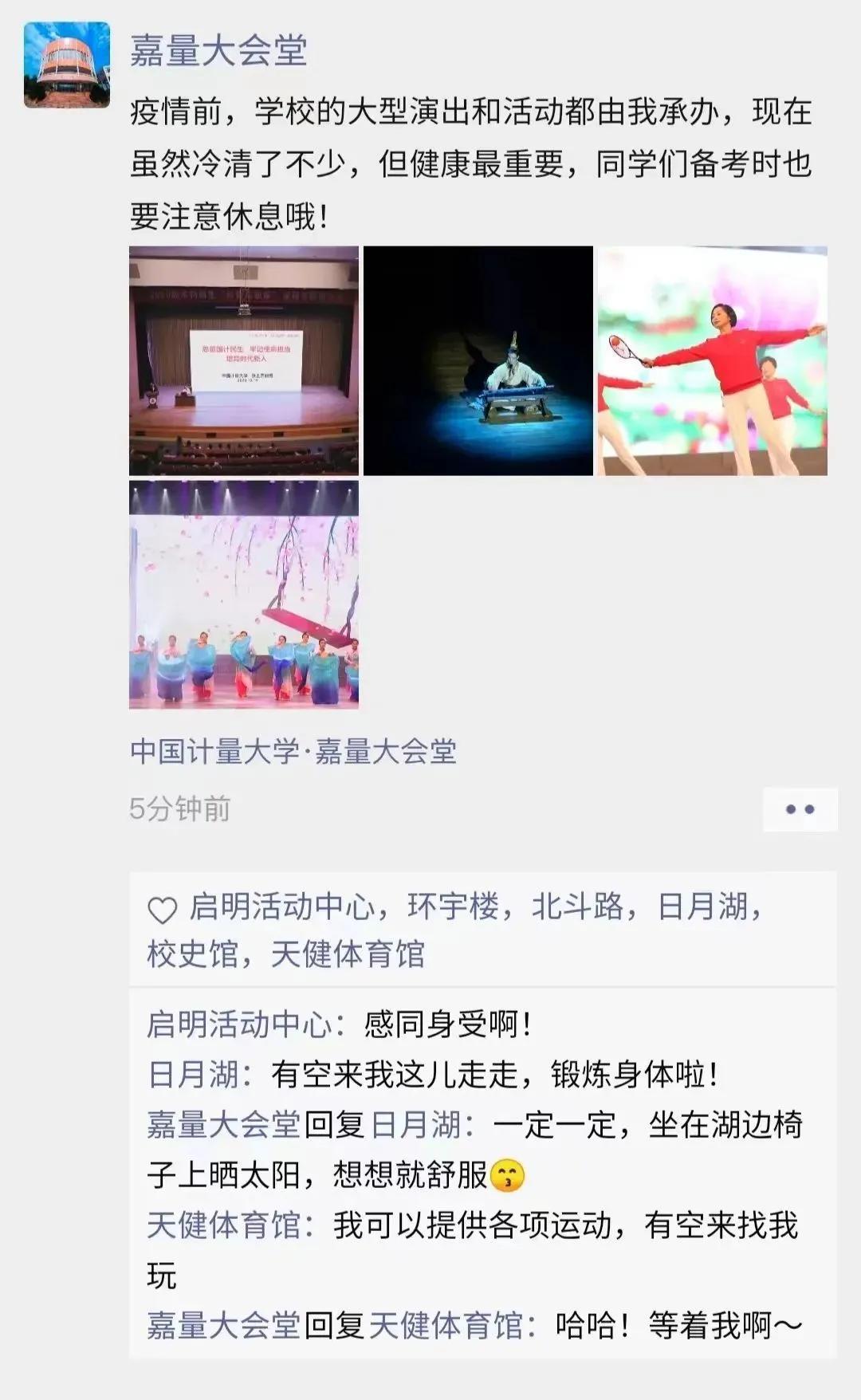
Task: Reply to 日月湖's comment about exercising
Action: [494, 1075]
